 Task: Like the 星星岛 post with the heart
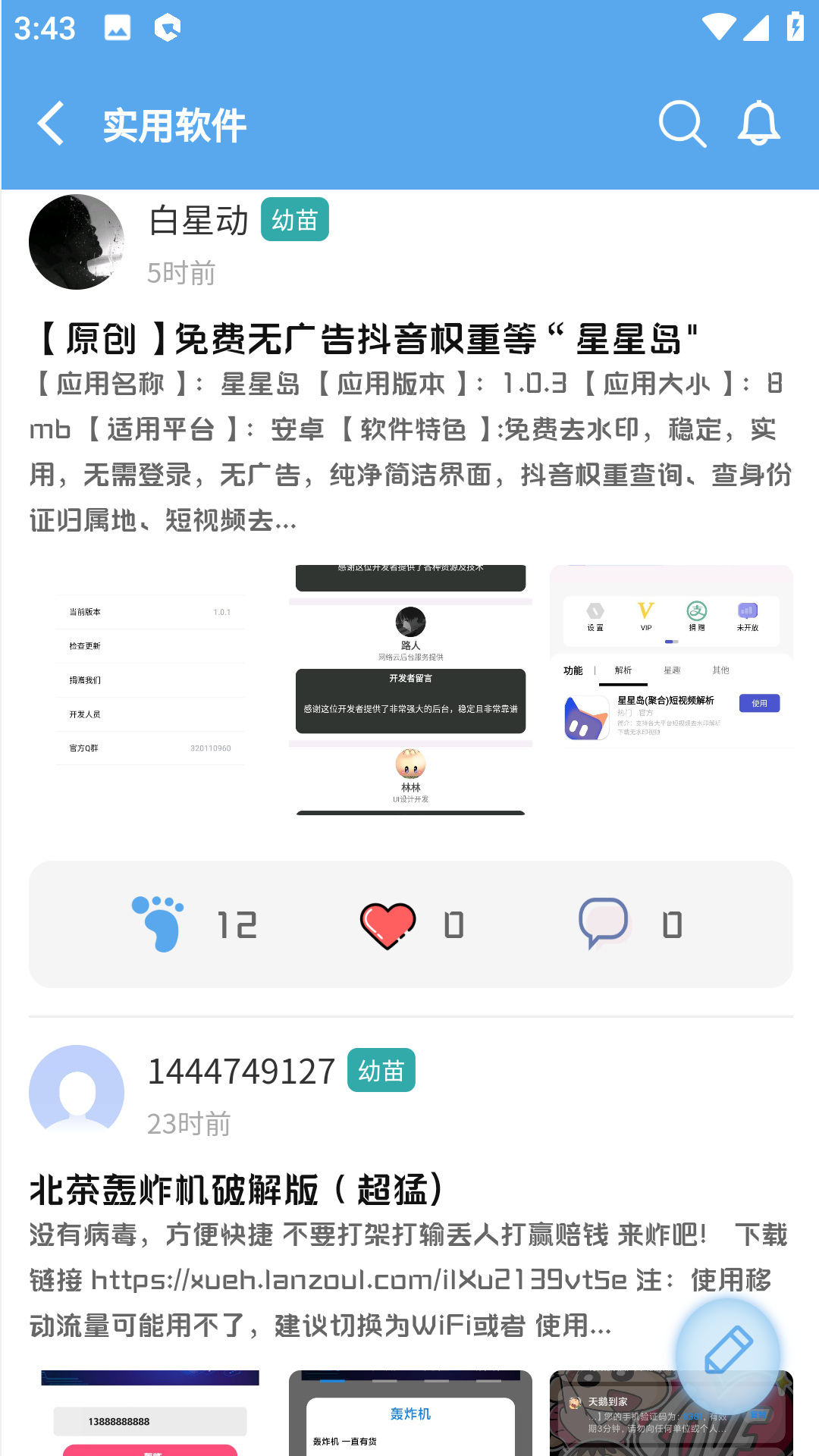[388, 925]
